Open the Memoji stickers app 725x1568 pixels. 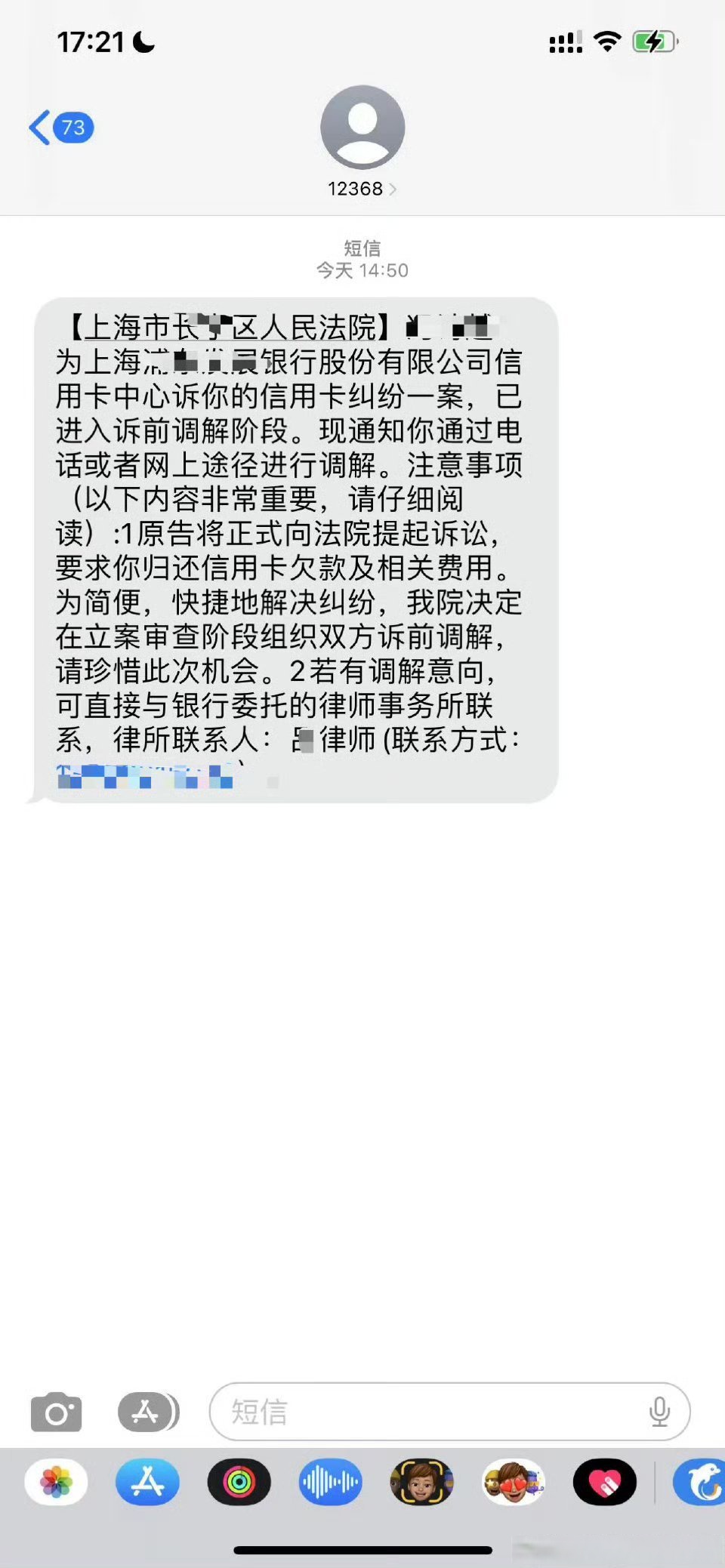(514, 1482)
